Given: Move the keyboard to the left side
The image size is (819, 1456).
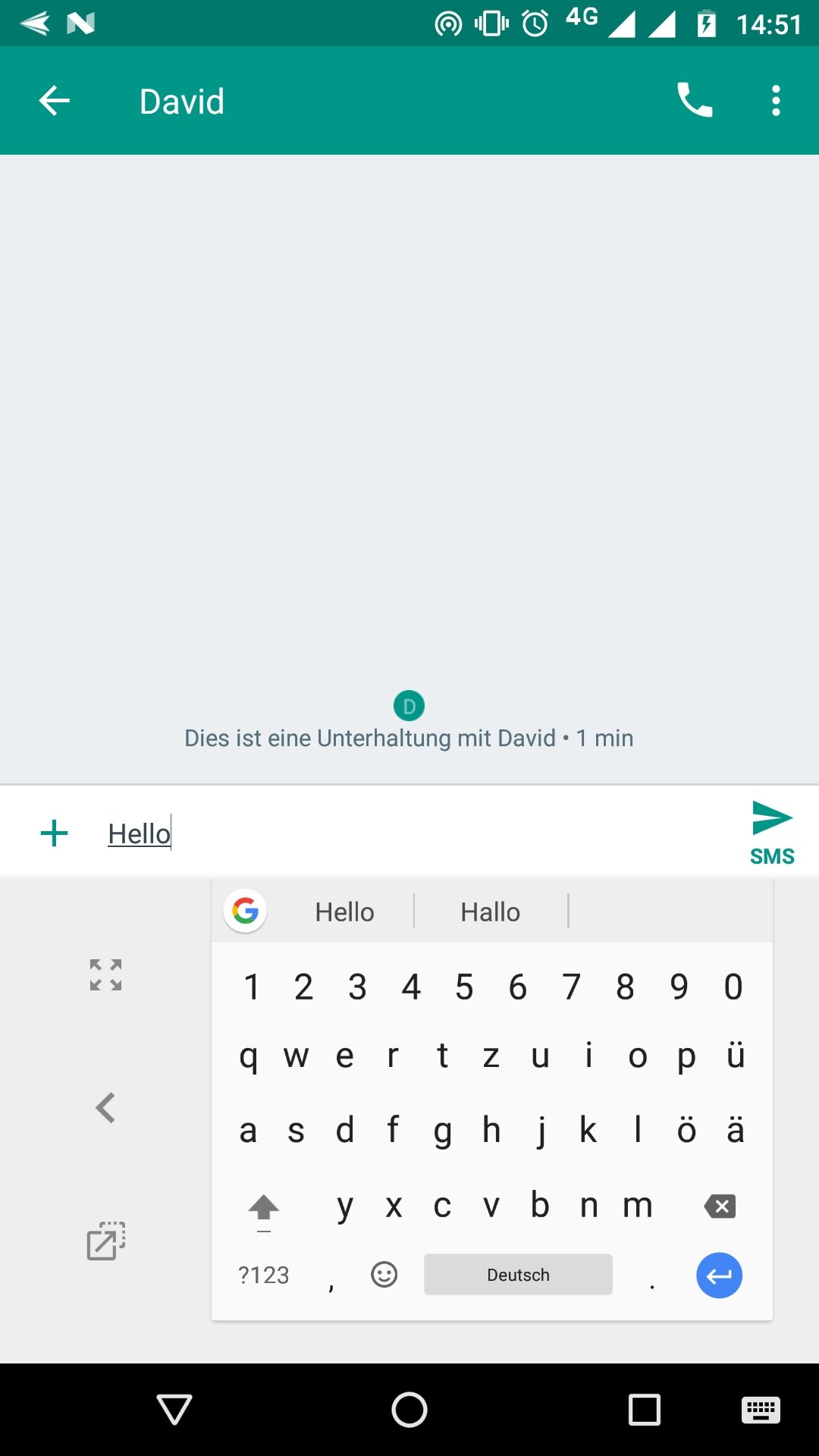Looking at the screenshot, I should [x=105, y=1108].
